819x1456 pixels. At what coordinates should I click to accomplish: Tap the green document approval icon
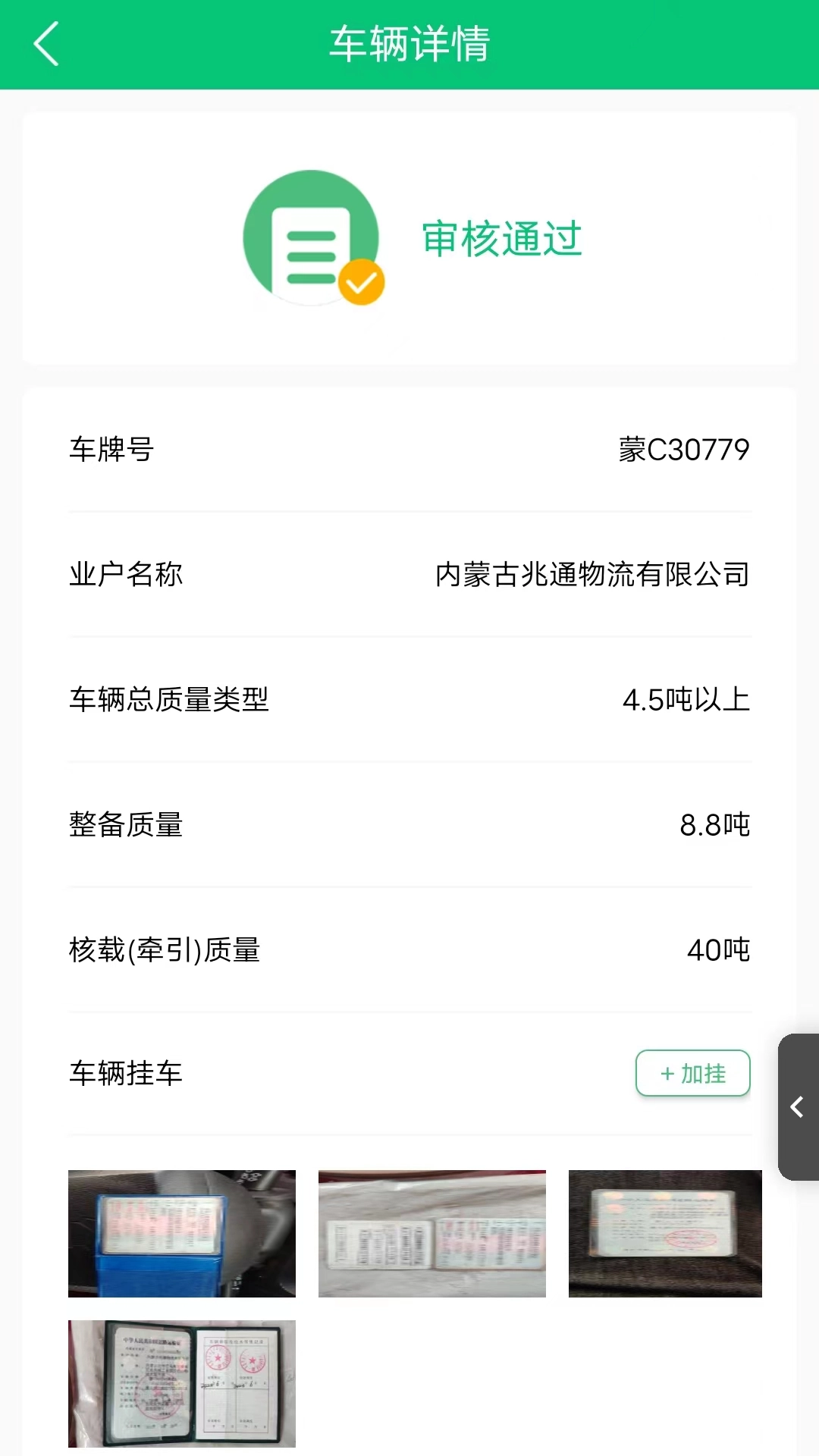pyautogui.click(x=311, y=235)
